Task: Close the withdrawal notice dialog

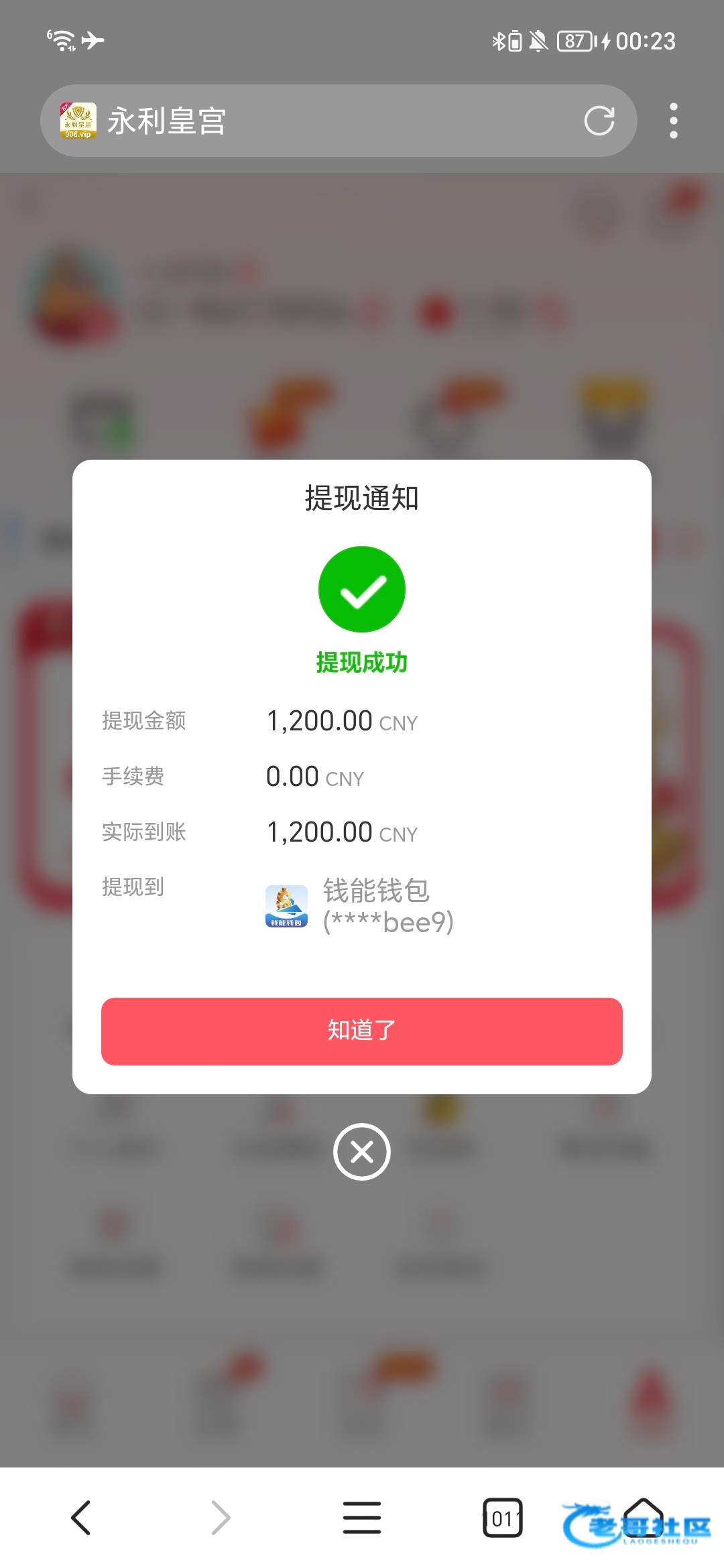Action: coord(362,1152)
